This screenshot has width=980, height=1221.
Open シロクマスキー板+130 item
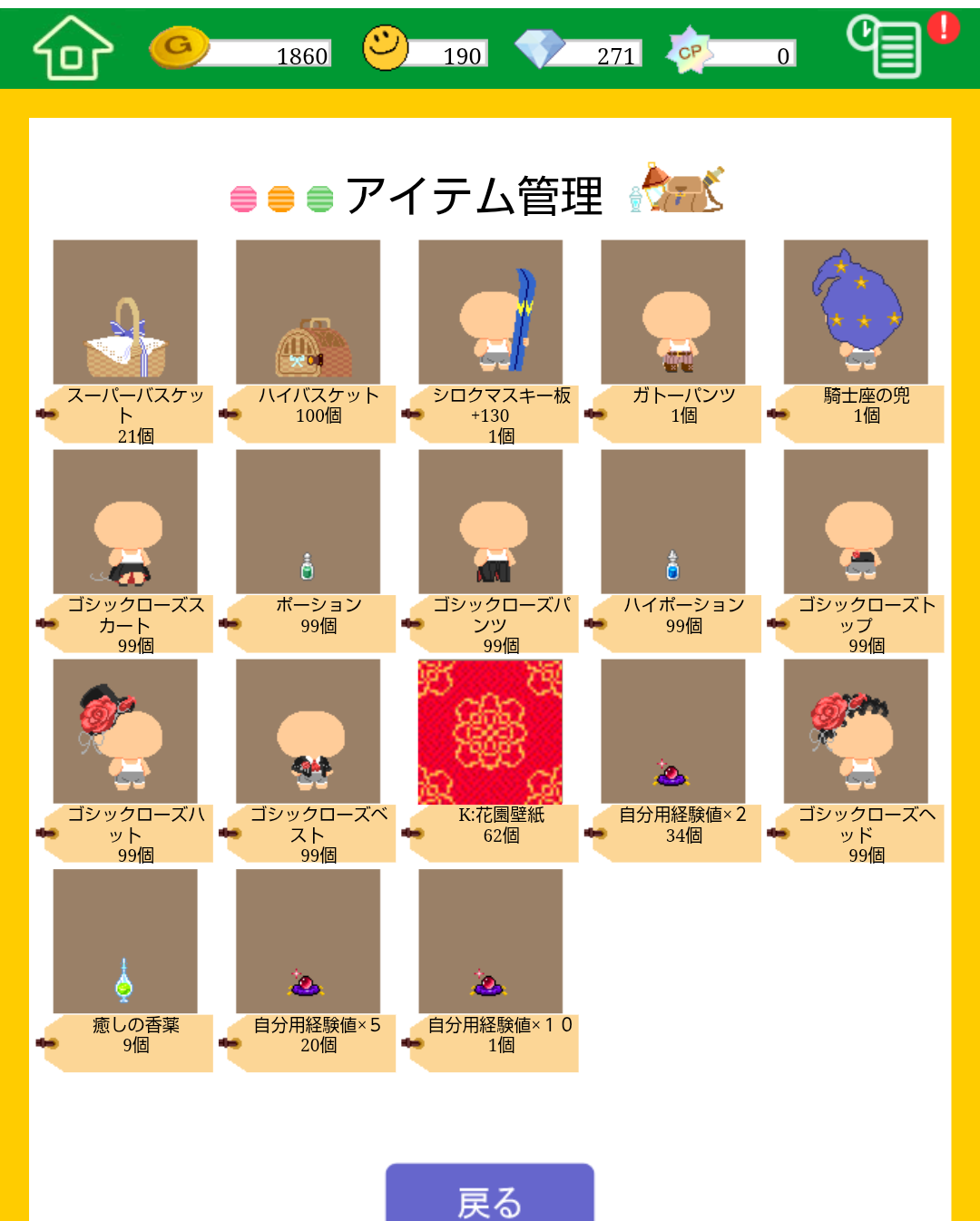(x=490, y=312)
